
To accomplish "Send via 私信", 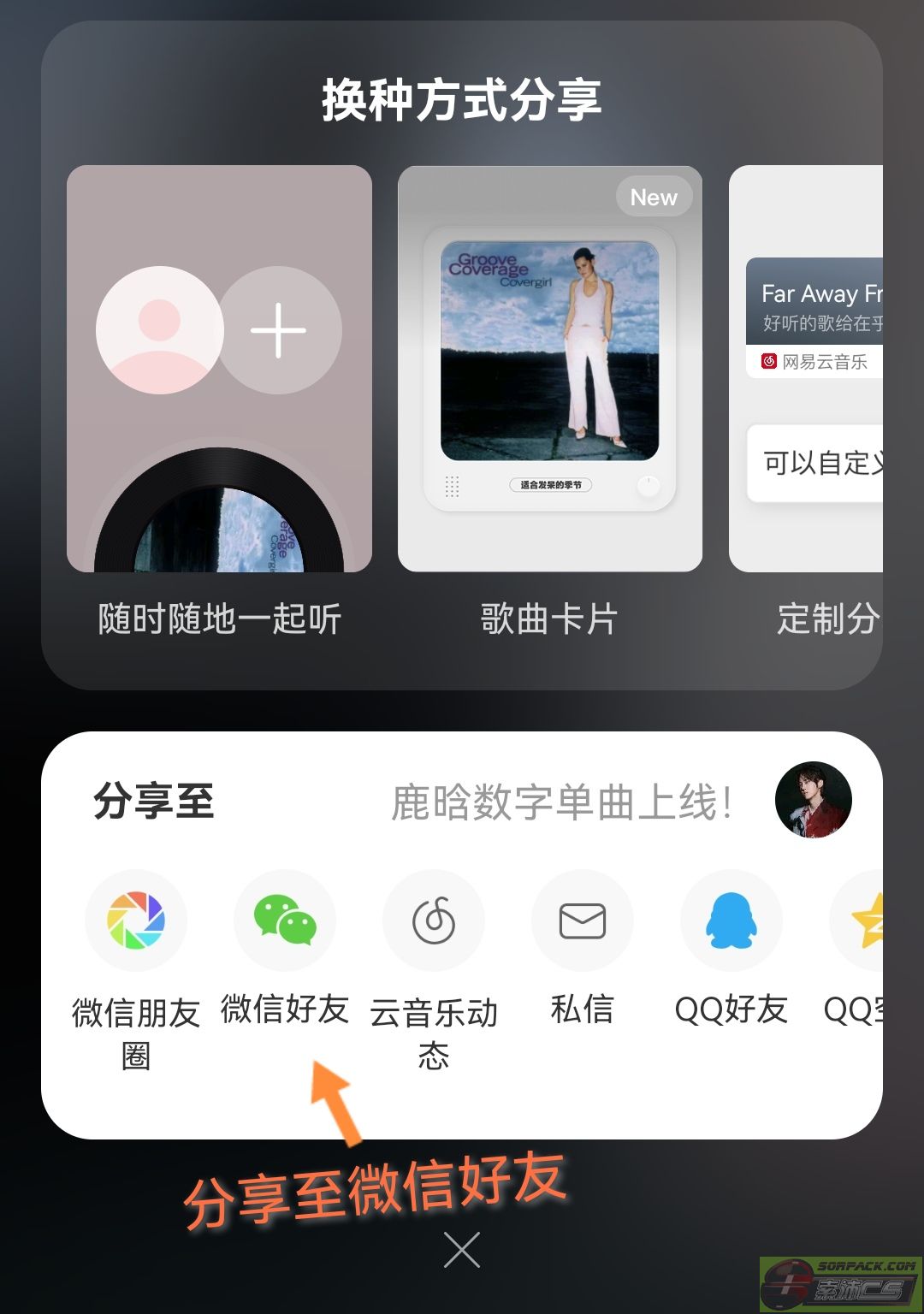I will (582, 921).
